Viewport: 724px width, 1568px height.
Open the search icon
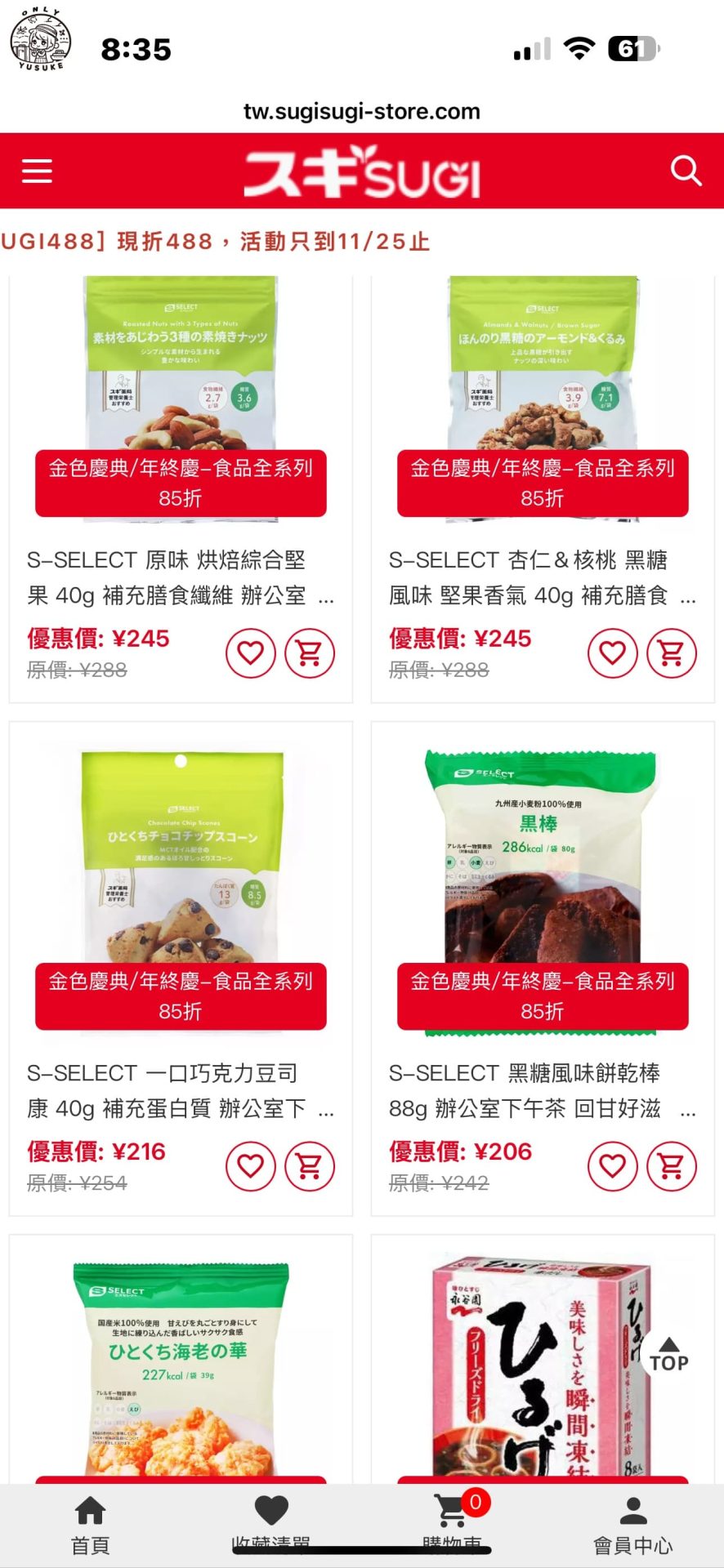pos(686,171)
